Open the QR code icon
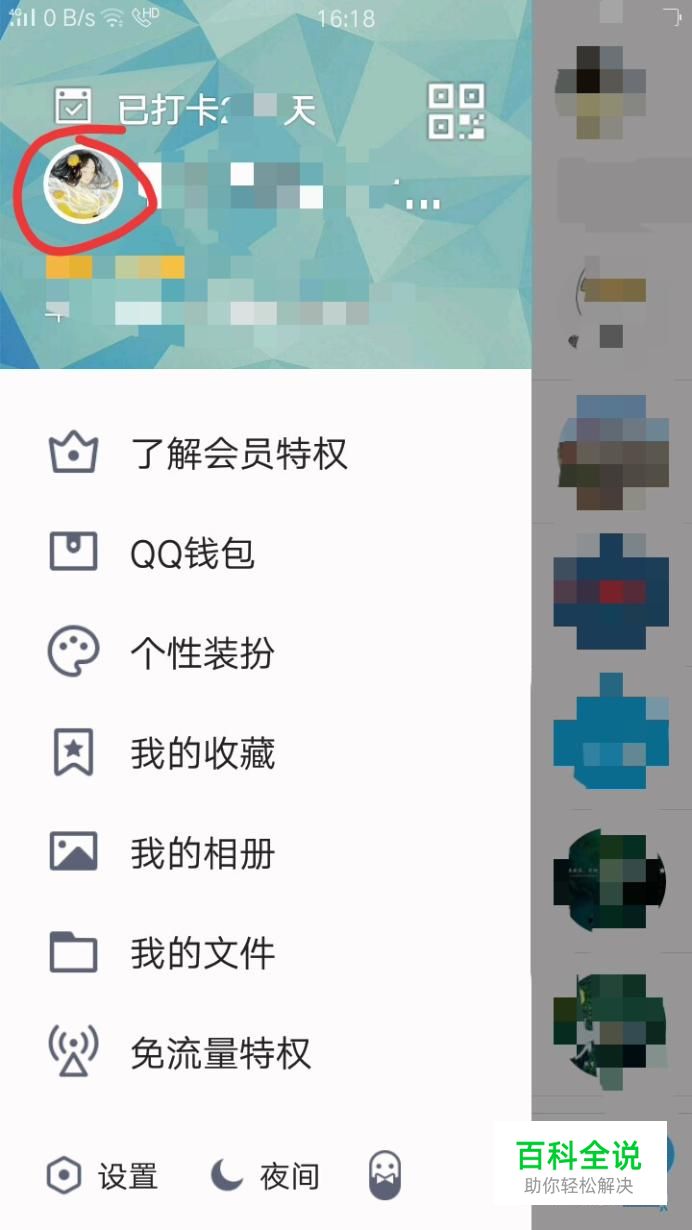This screenshot has width=692, height=1230. [456, 110]
